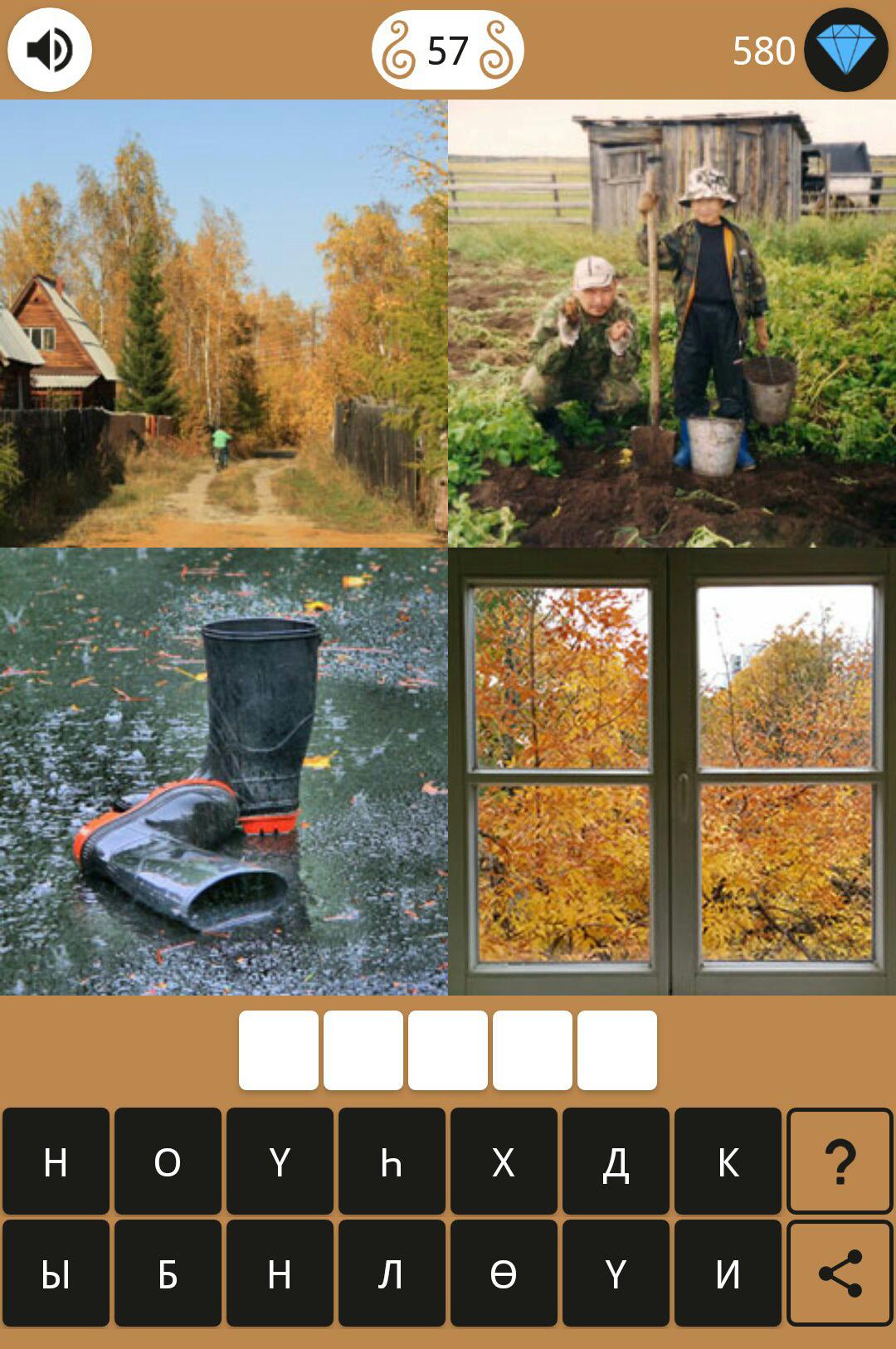The width and height of the screenshot is (896, 1349).
Task: View the autumn village road photo
Action: coord(224,324)
